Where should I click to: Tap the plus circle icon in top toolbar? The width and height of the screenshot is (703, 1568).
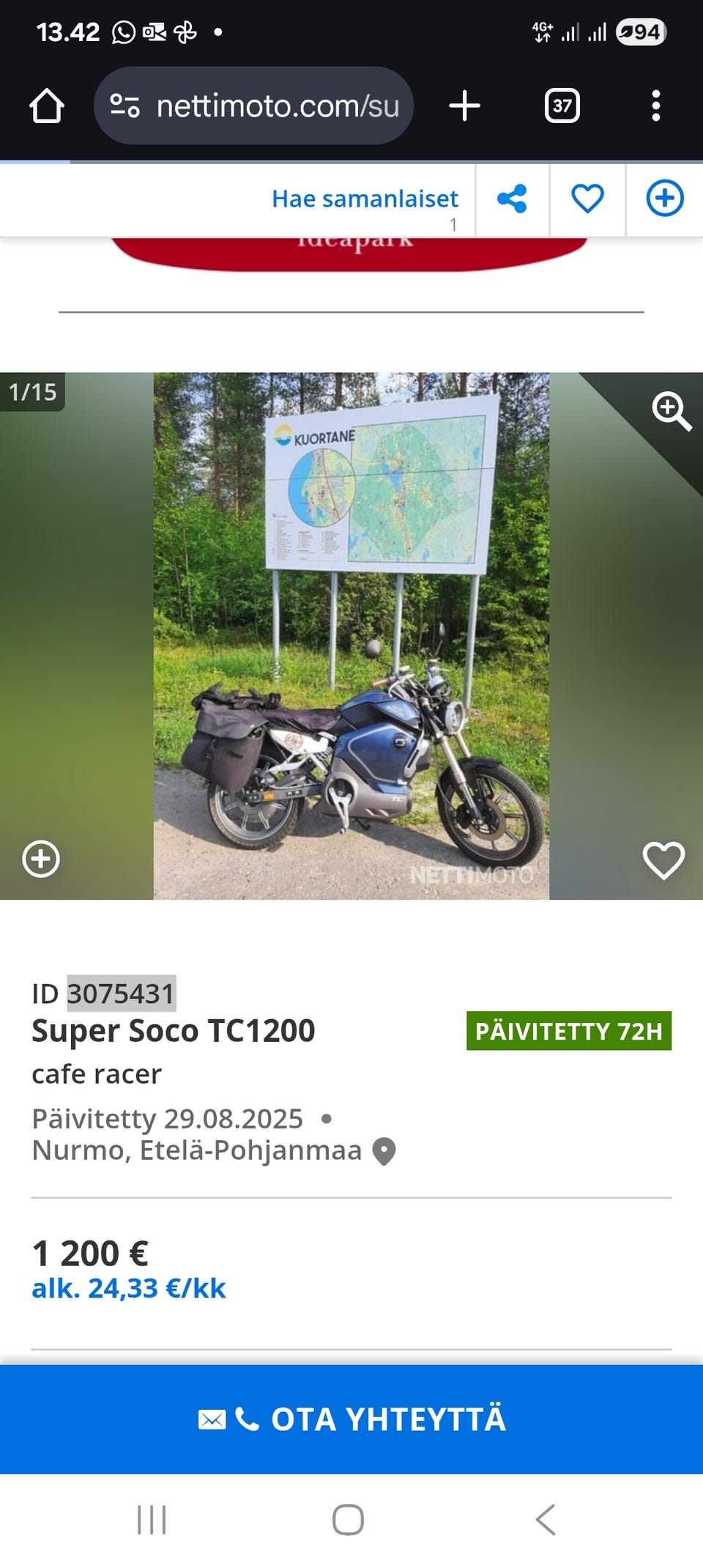pos(665,199)
